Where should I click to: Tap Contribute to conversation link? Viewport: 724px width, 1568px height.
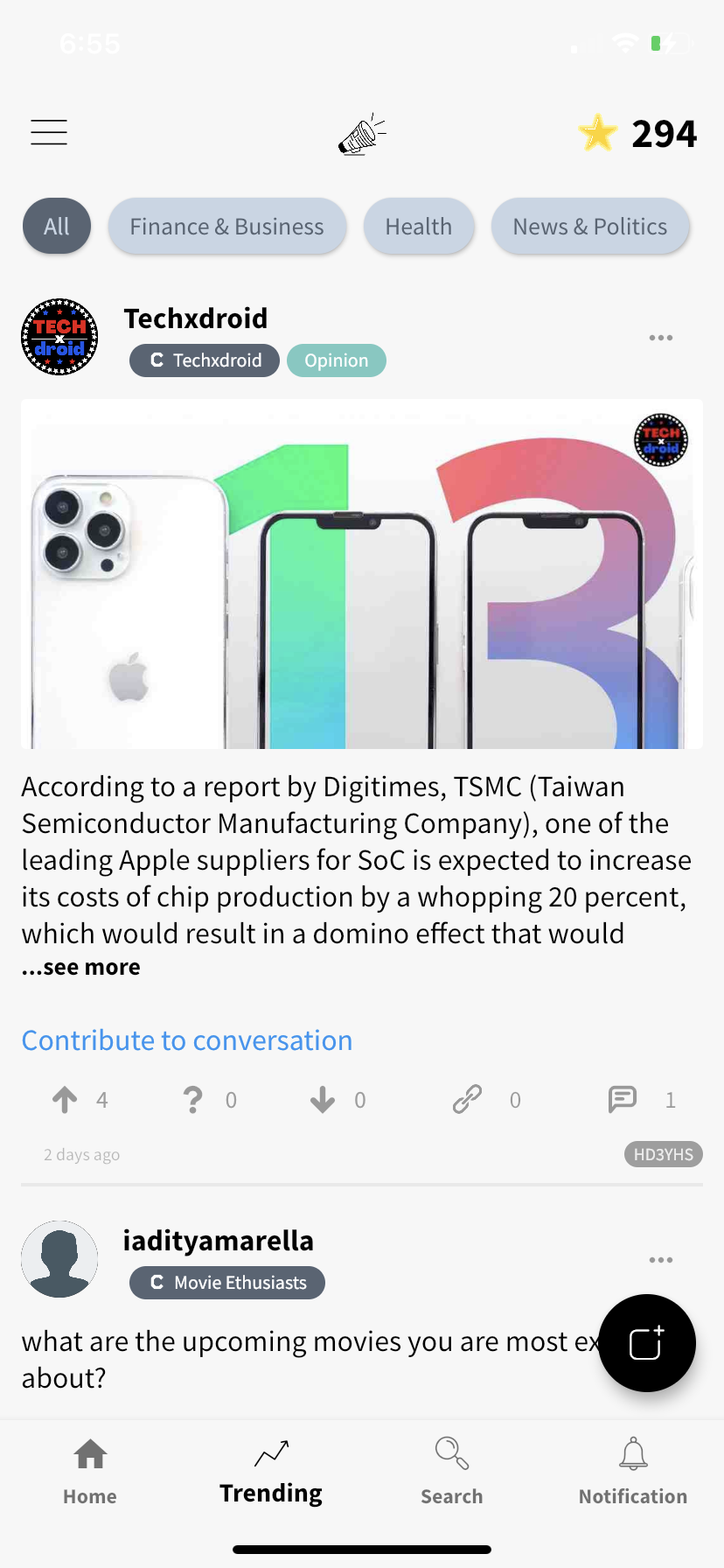187,1040
